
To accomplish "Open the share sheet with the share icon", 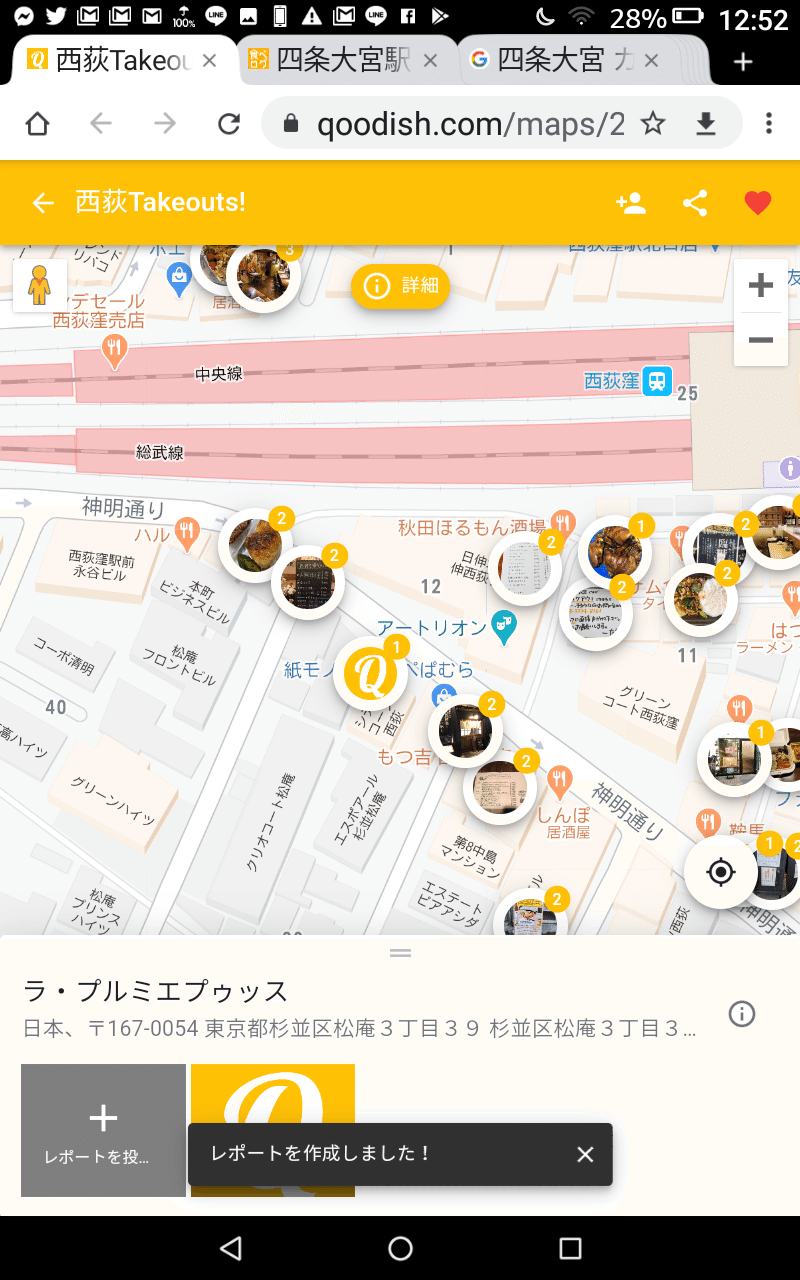I will [x=694, y=202].
